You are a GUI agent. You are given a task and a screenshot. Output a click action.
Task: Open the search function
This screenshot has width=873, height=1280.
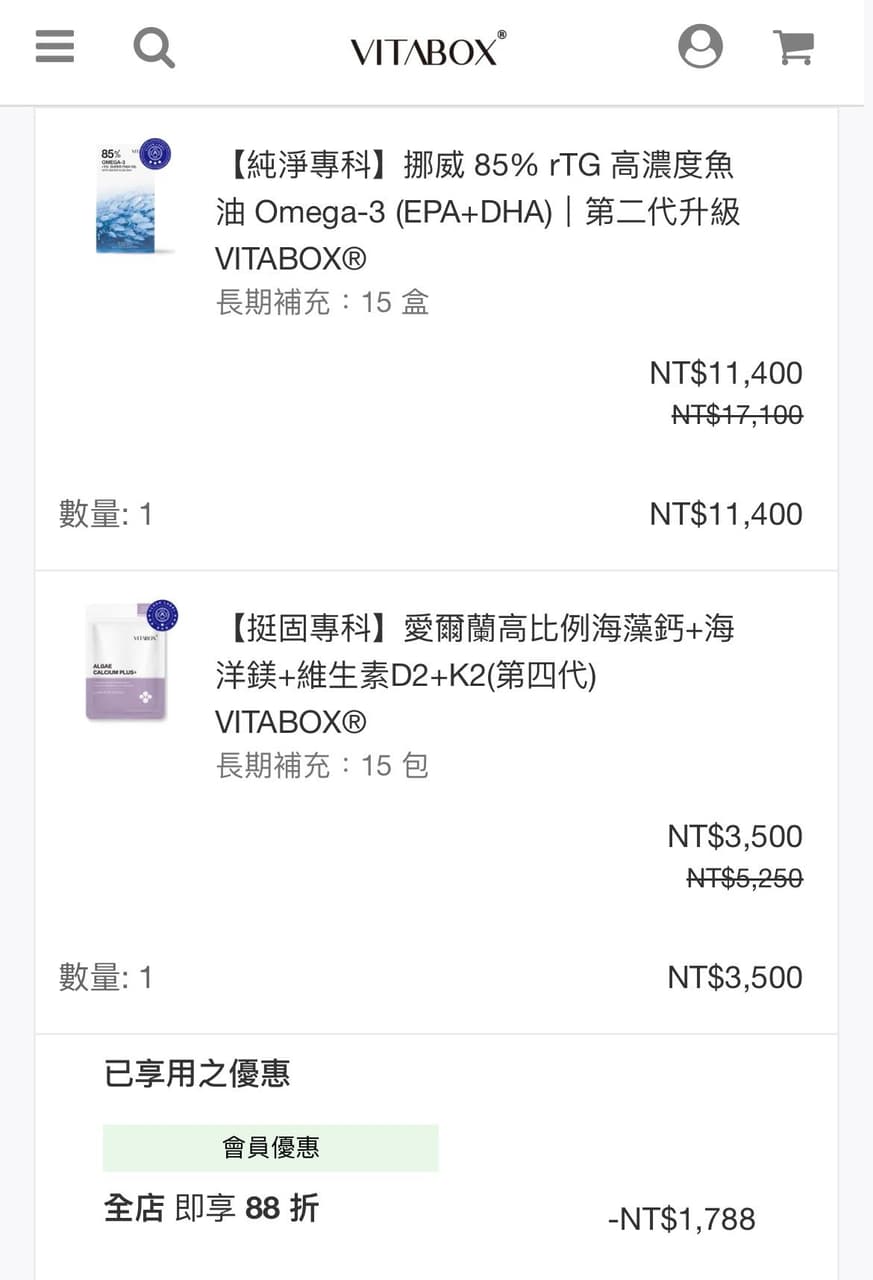153,48
